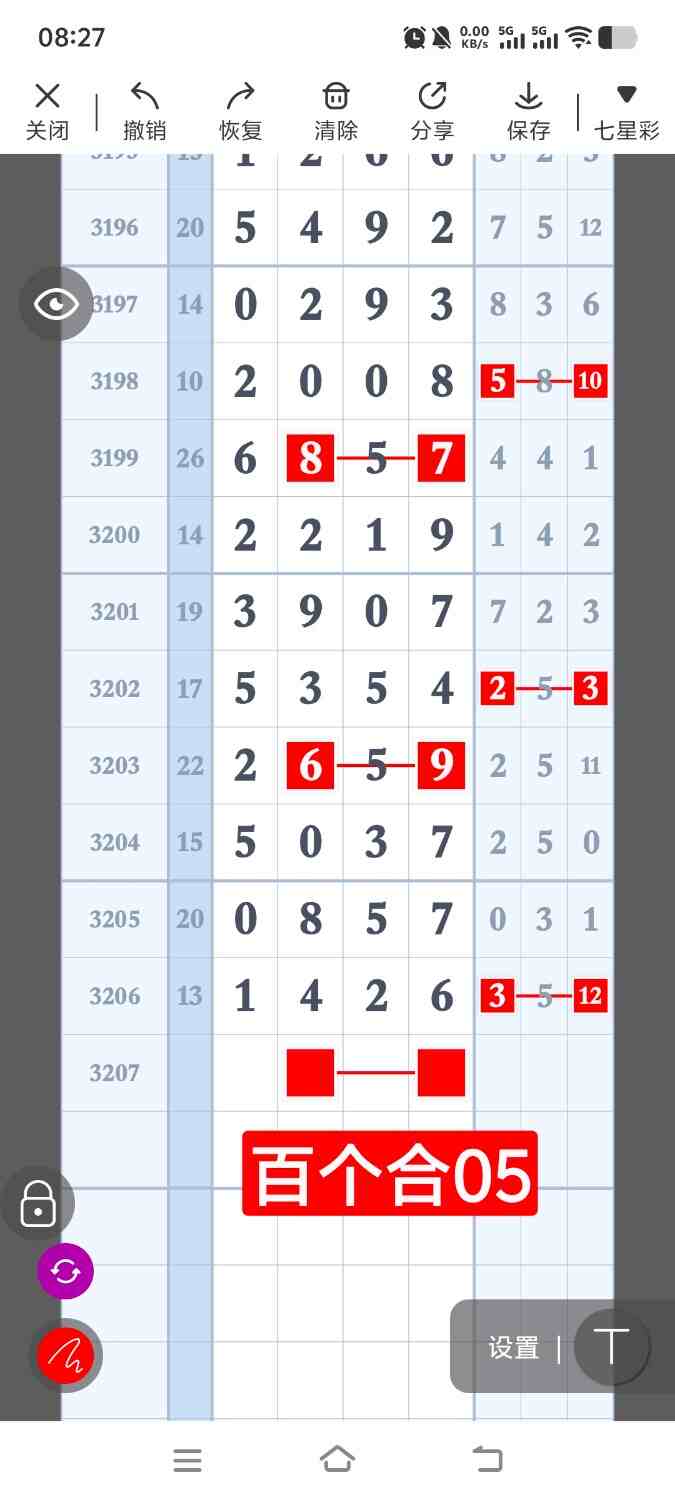Share the chart via 分享
Screen dimensions: 675x1500
point(432,110)
